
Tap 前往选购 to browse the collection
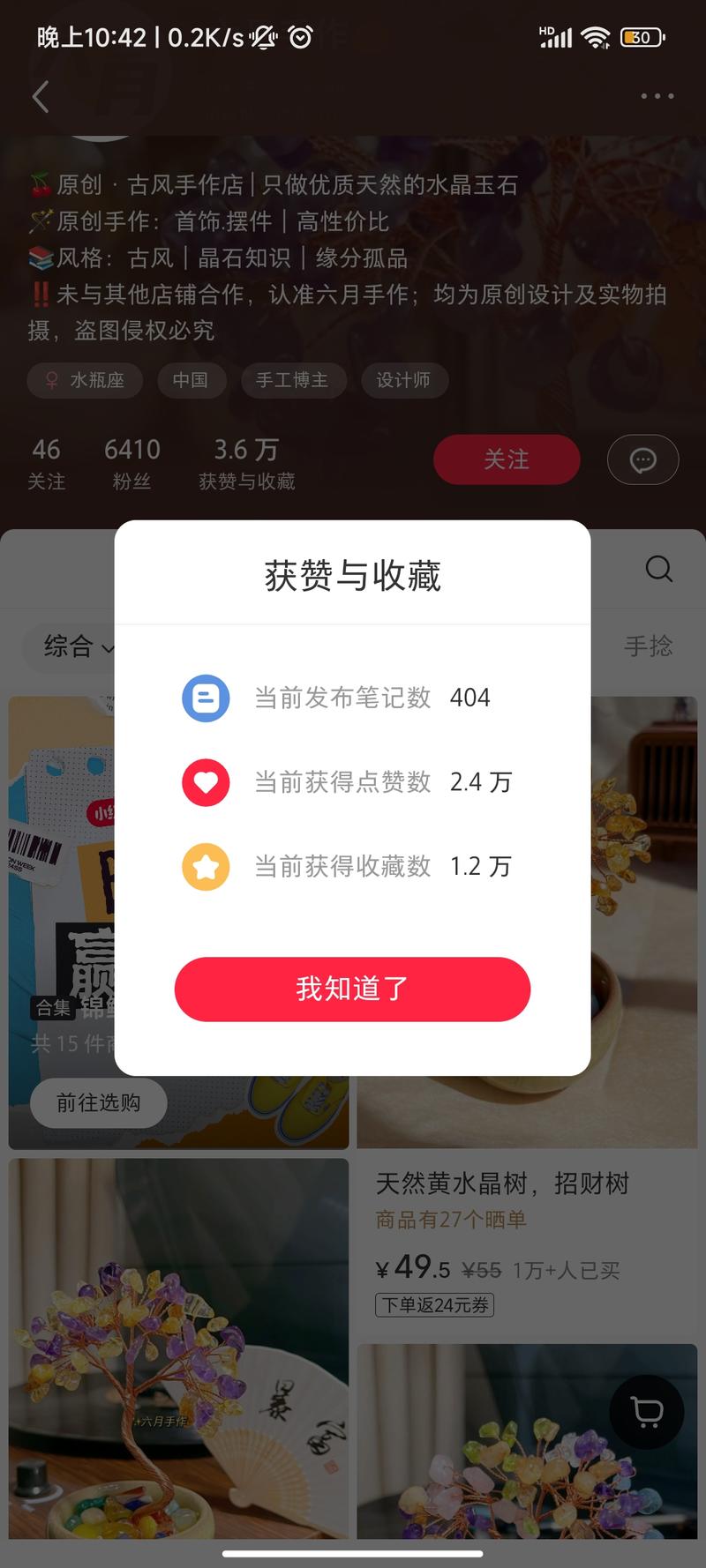point(98,1102)
